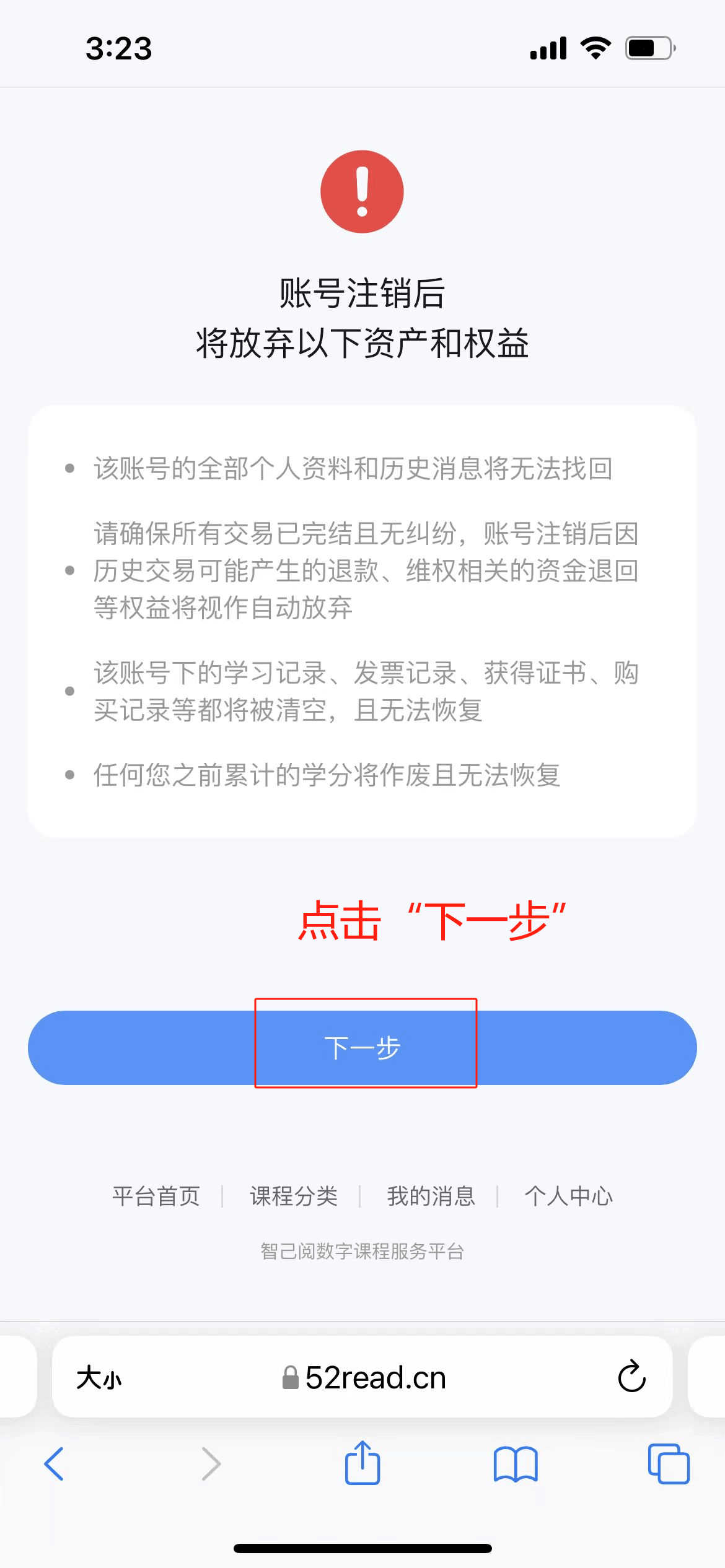Image resolution: width=725 pixels, height=1568 pixels.
Task: Share this page
Action: pos(362,1463)
